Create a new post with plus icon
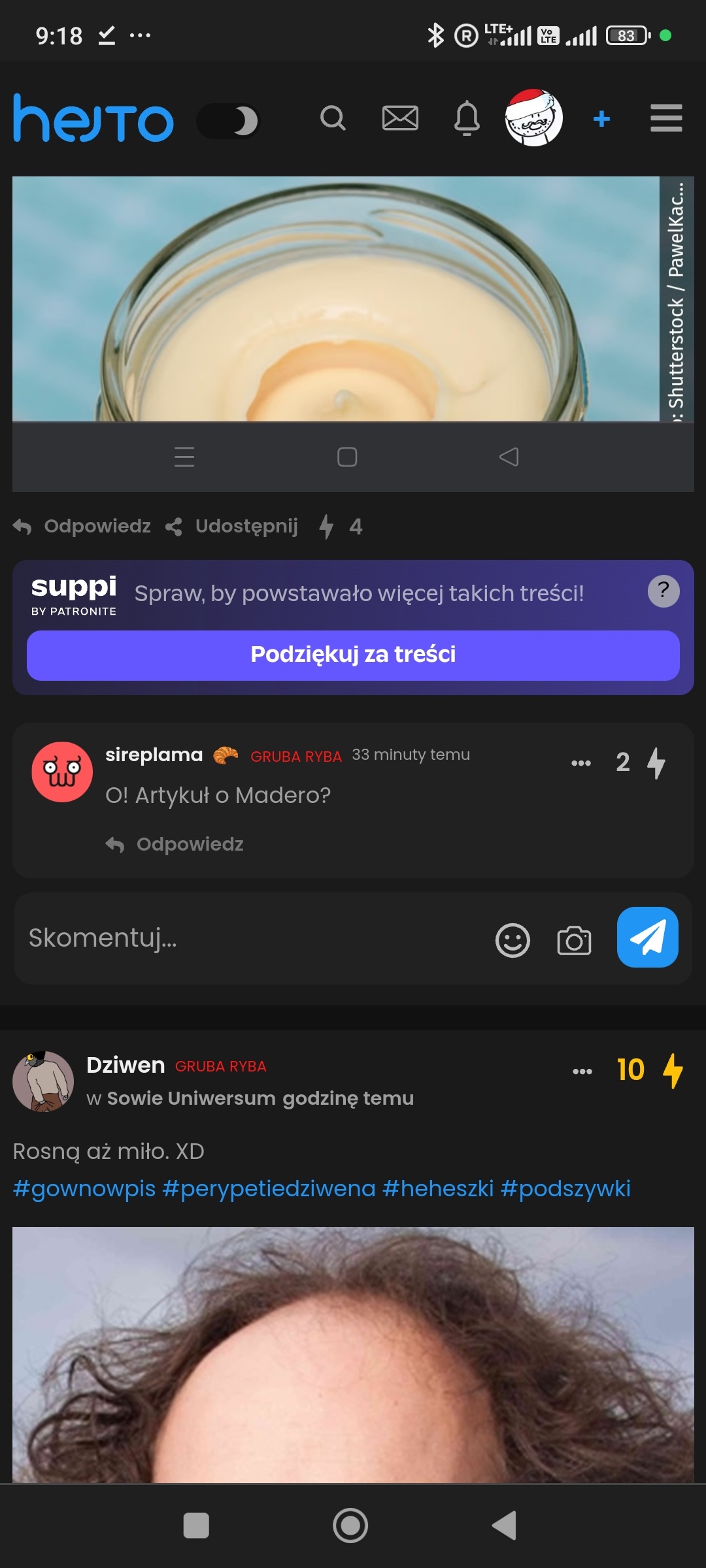Screen dimensions: 706x1568 point(601,119)
